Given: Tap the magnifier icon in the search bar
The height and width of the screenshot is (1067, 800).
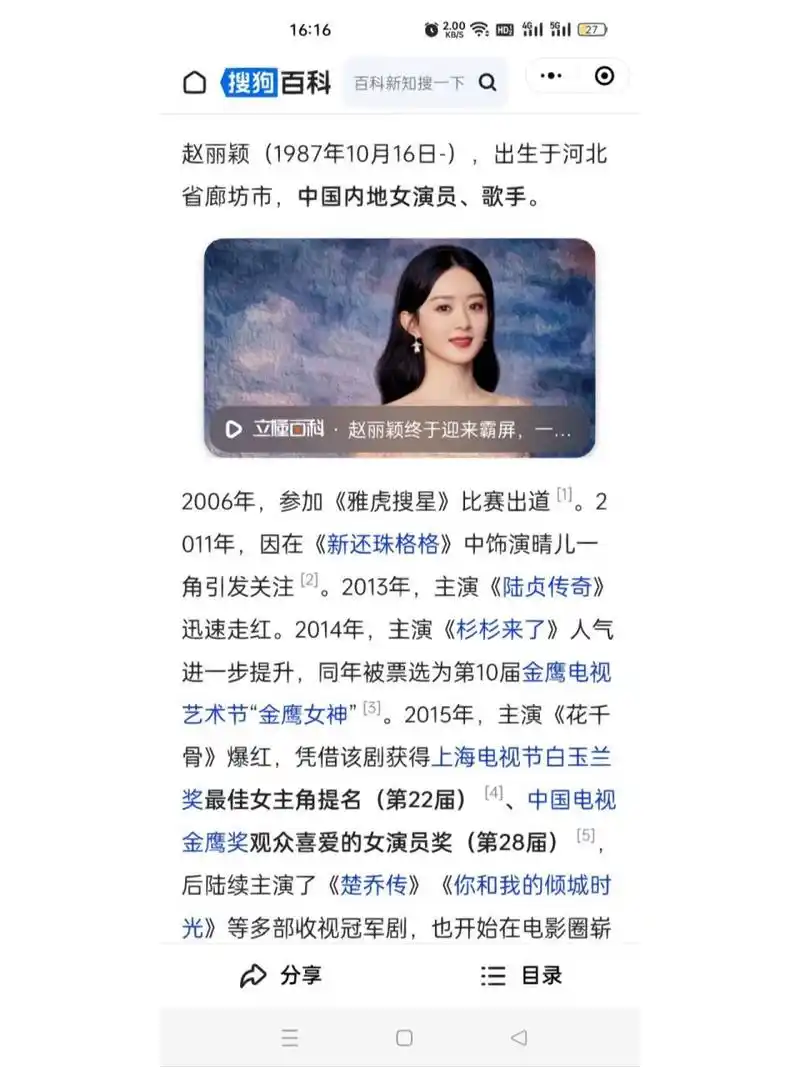Looking at the screenshot, I should click(x=487, y=82).
